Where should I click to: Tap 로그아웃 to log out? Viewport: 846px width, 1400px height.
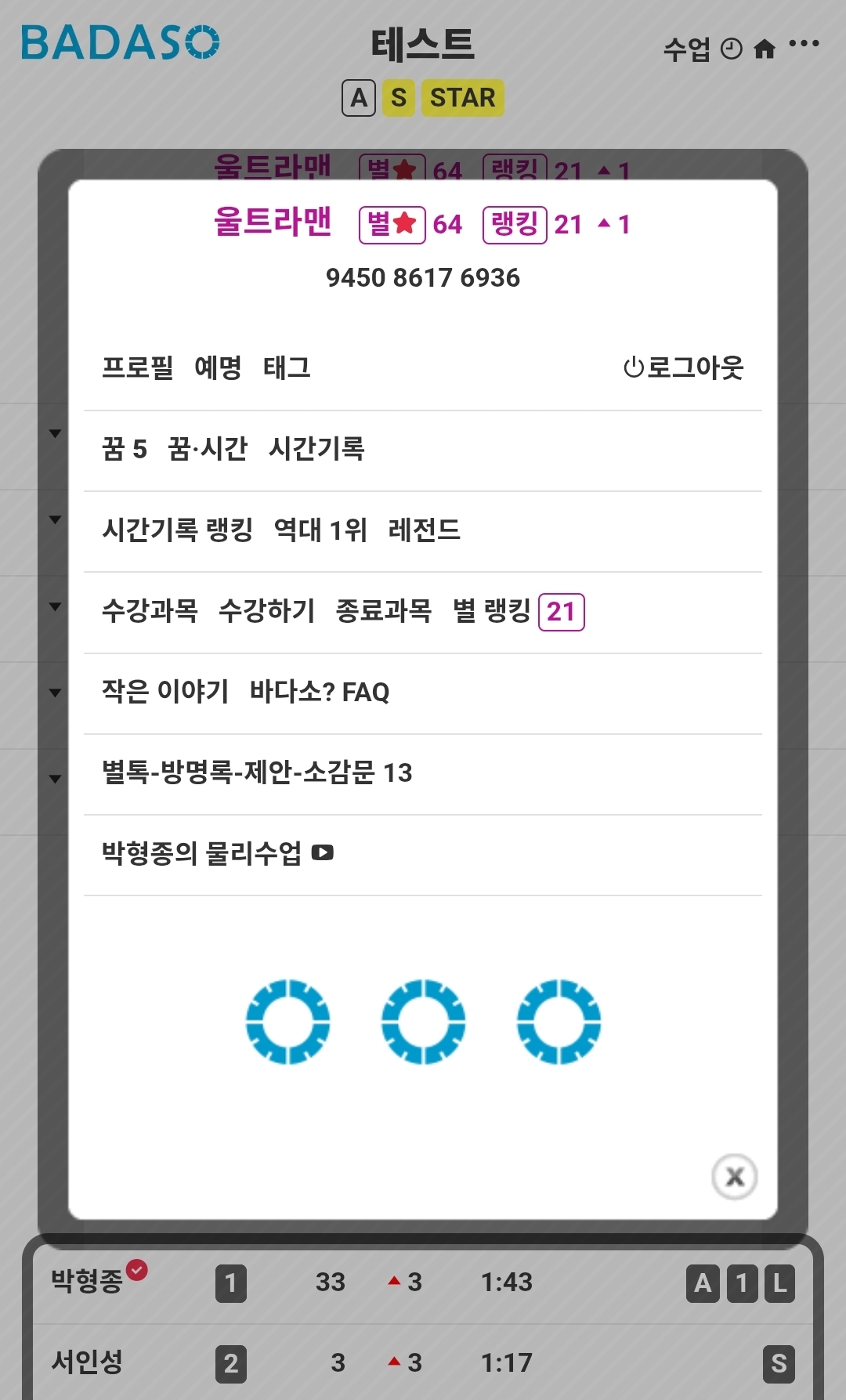click(684, 367)
